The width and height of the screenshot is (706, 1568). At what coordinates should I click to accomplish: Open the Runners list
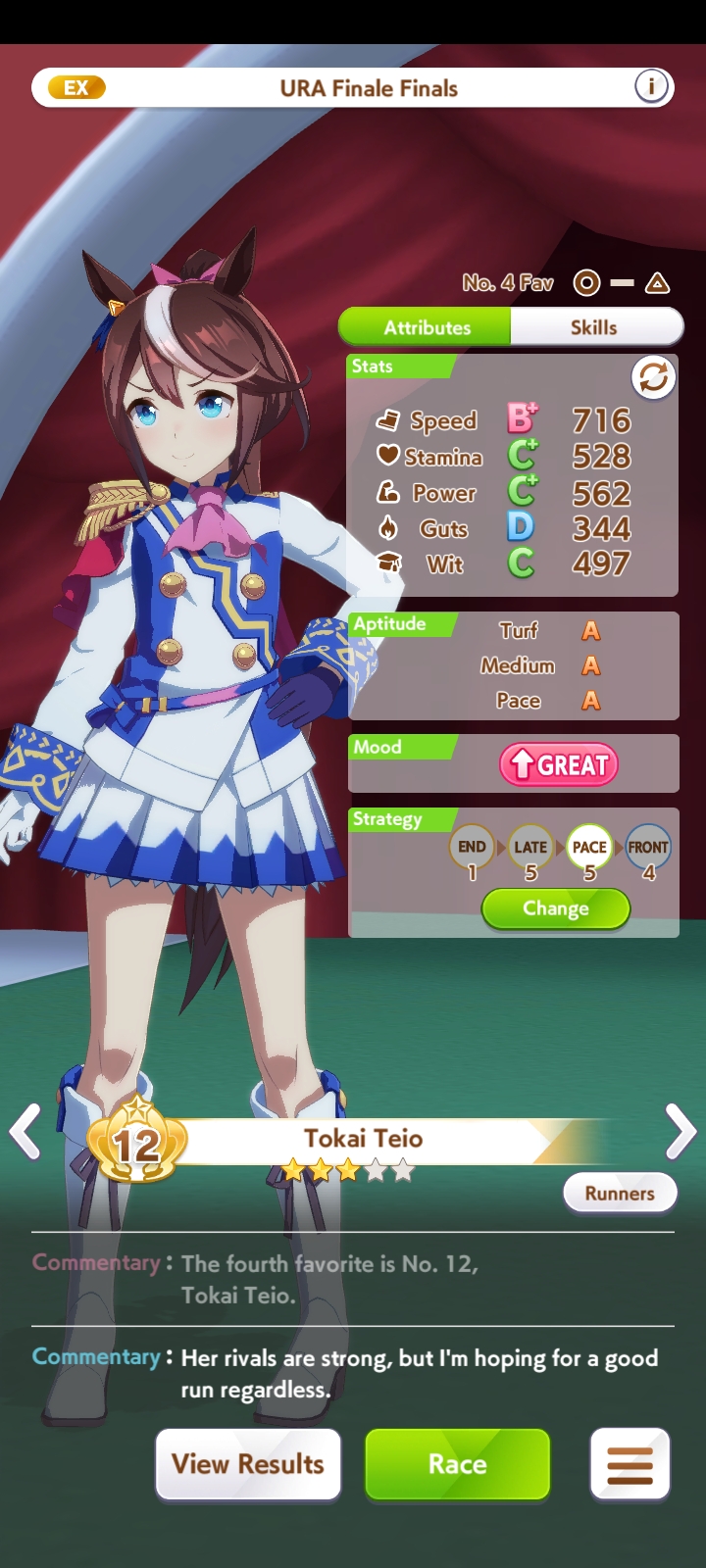coord(619,1193)
